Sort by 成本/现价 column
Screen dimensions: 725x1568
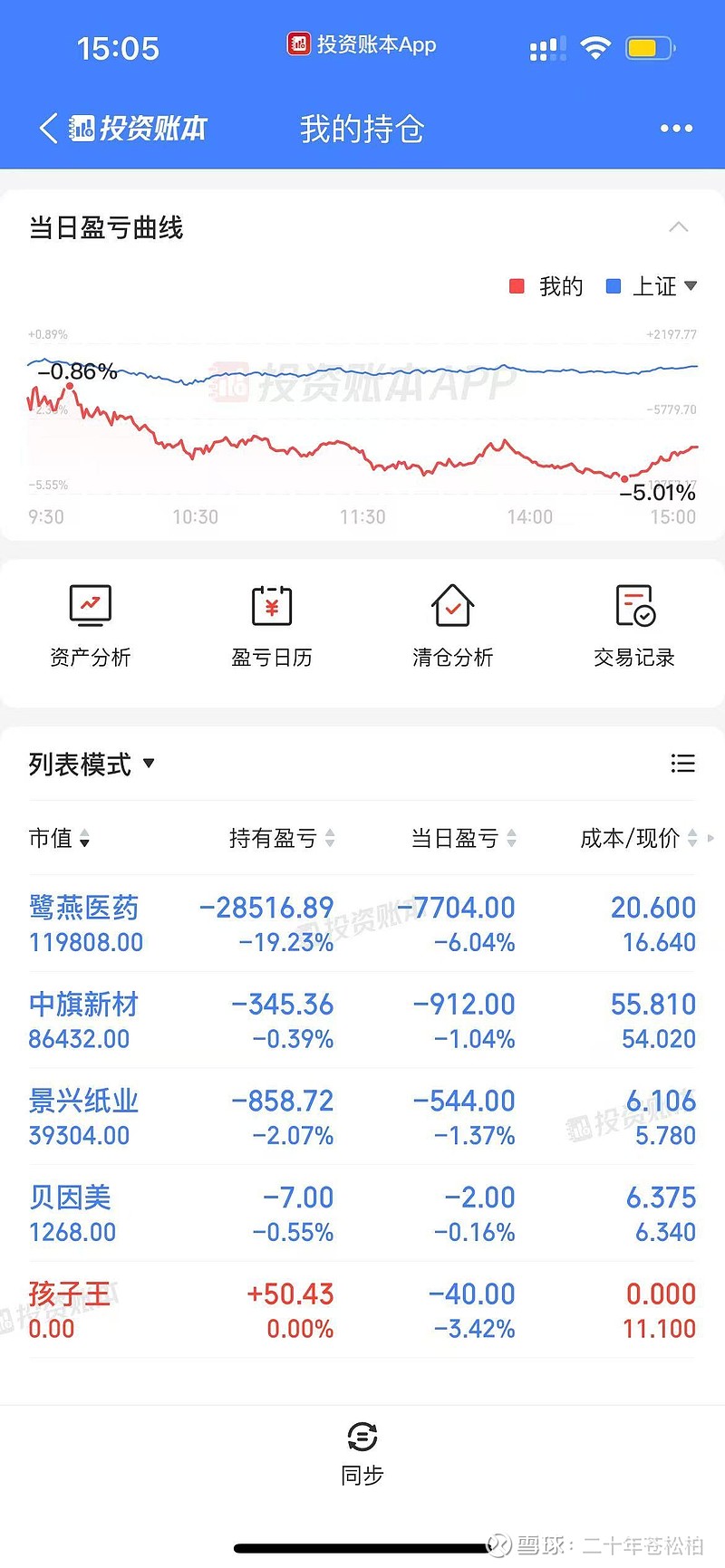click(x=638, y=839)
